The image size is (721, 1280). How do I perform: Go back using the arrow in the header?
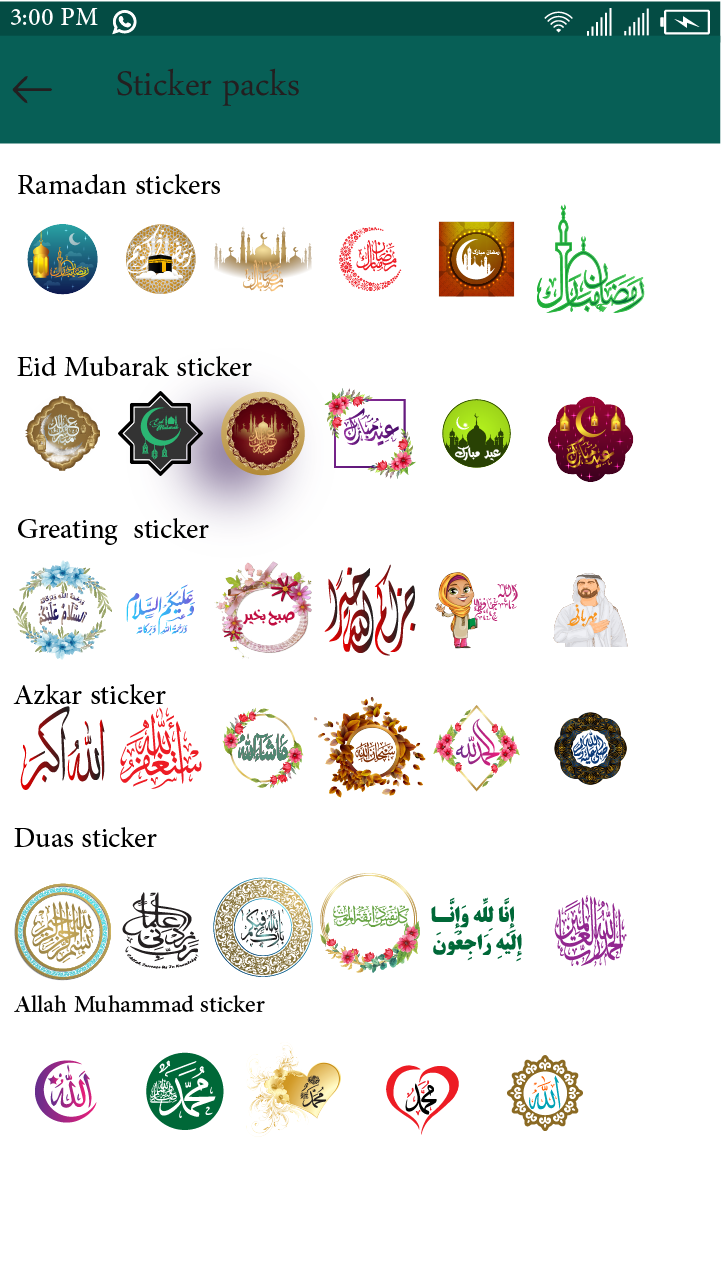coord(32,89)
